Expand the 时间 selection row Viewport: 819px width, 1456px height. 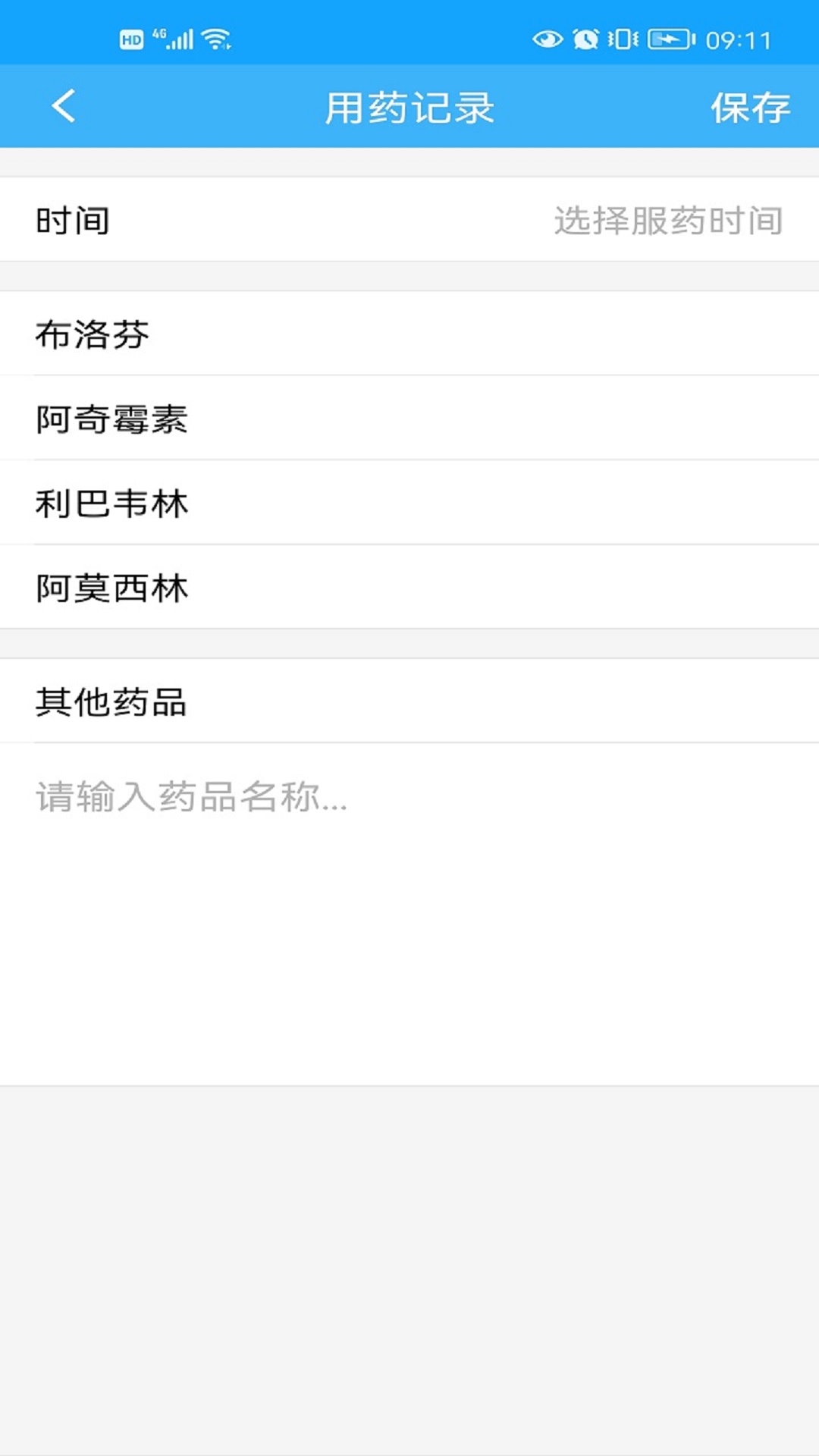(409, 220)
